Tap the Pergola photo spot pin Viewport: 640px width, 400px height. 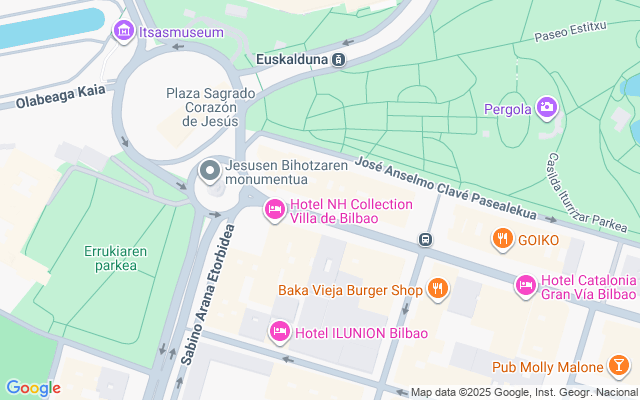[547, 109]
